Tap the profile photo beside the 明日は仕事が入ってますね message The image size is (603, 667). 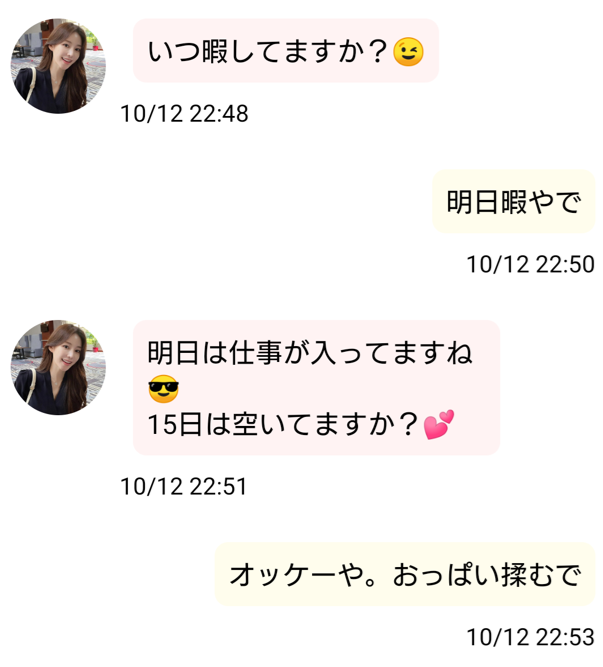coord(58,367)
